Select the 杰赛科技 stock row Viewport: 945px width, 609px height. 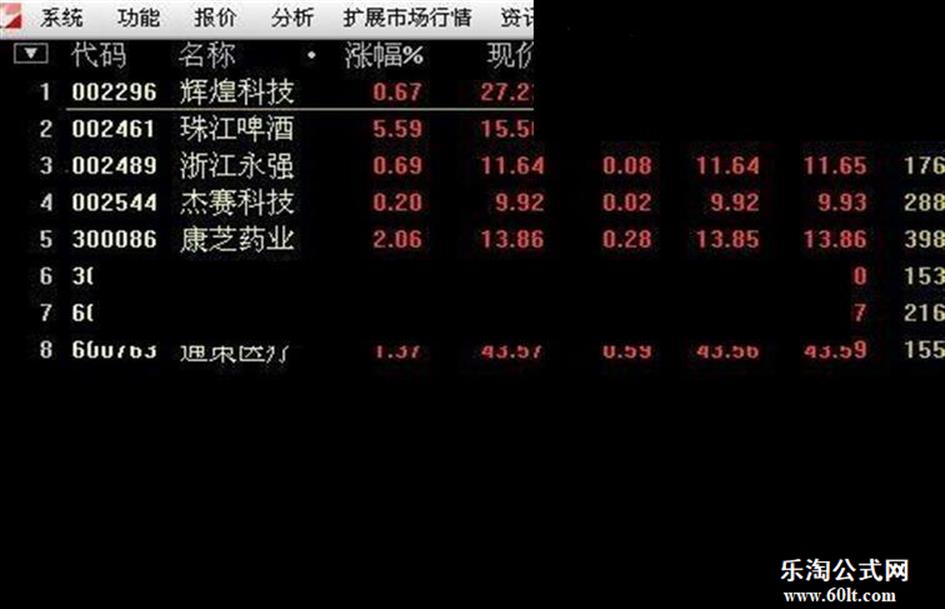[237, 203]
